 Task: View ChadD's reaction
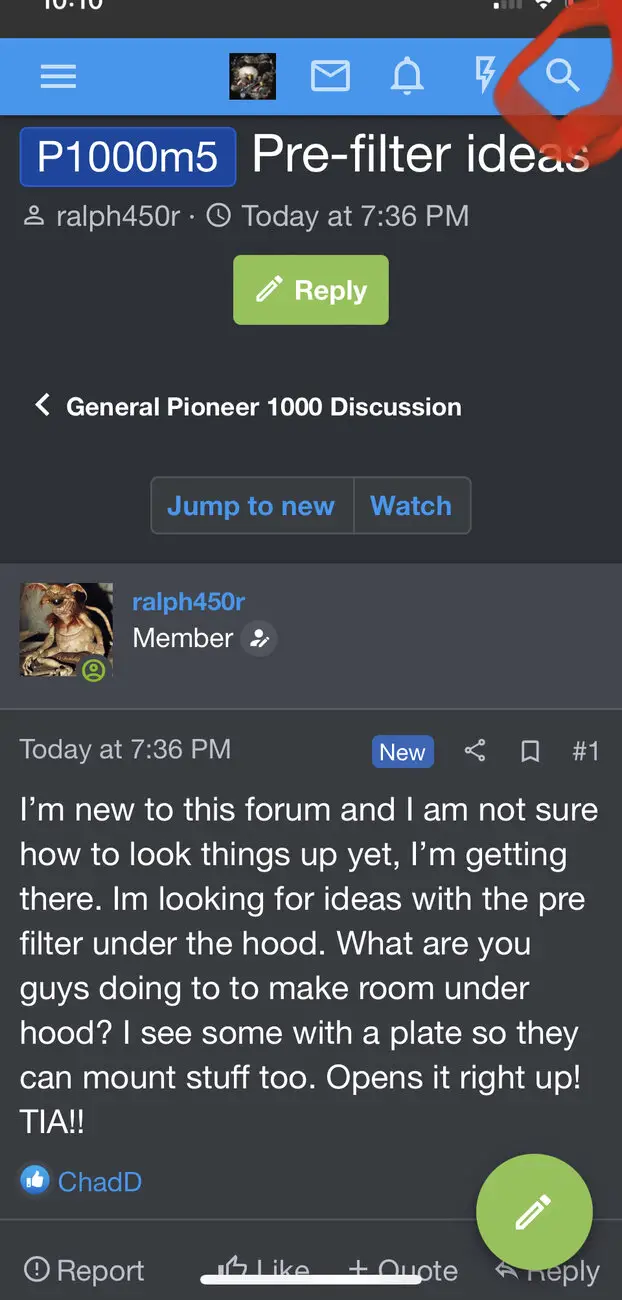[x=99, y=1181]
